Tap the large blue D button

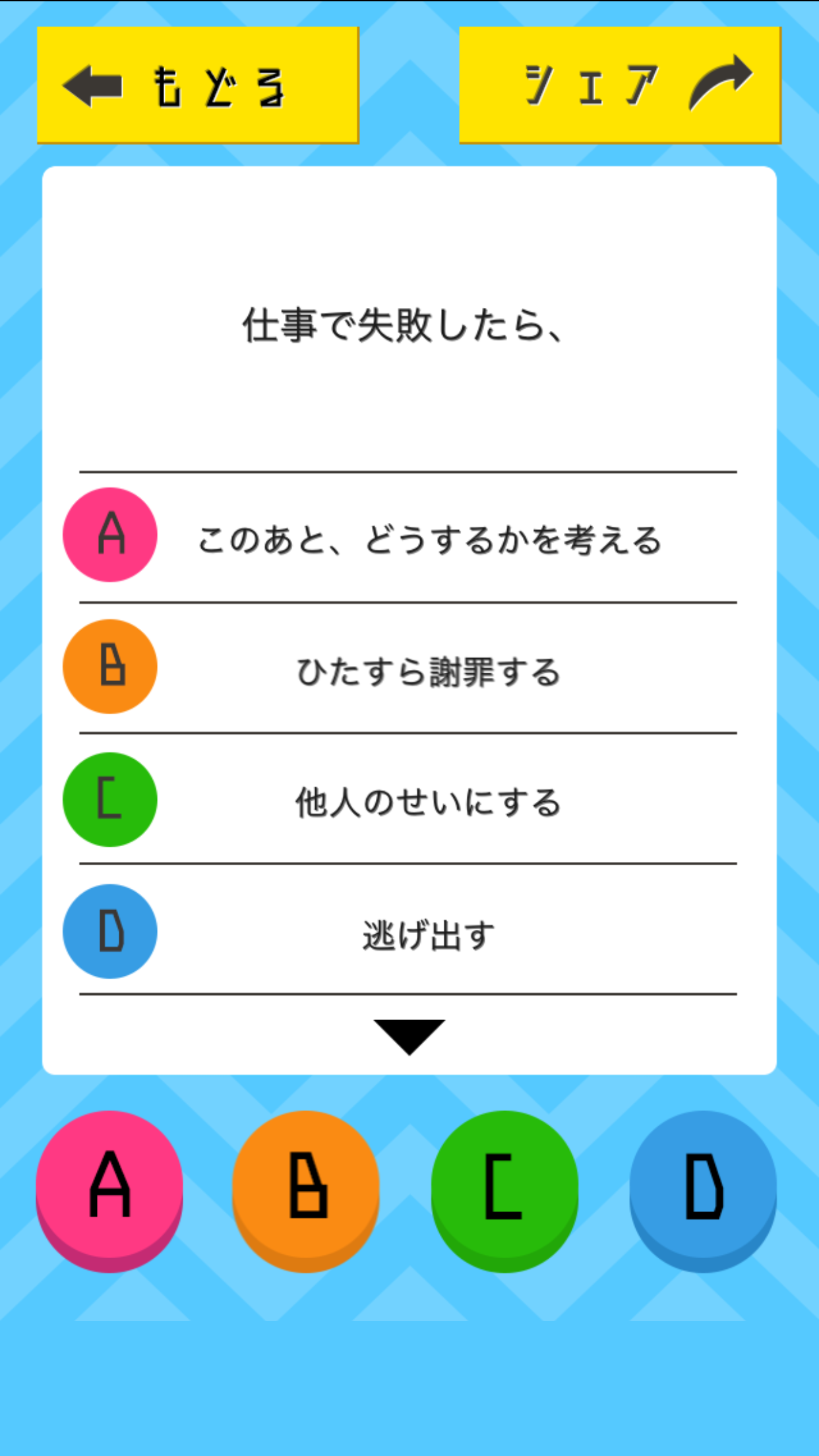point(703,1187)
